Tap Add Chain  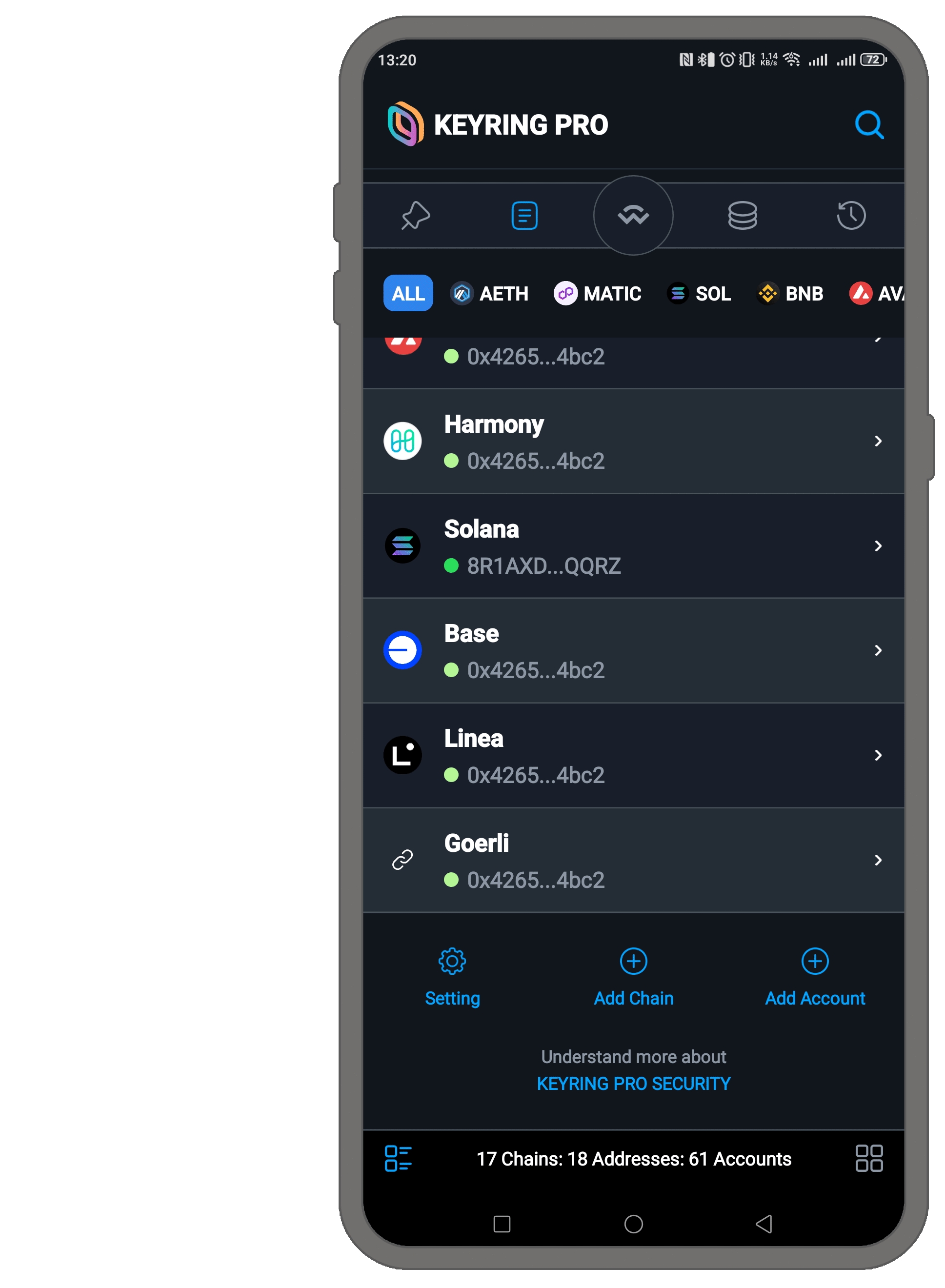pyautogui.click(x=633, y=976)
